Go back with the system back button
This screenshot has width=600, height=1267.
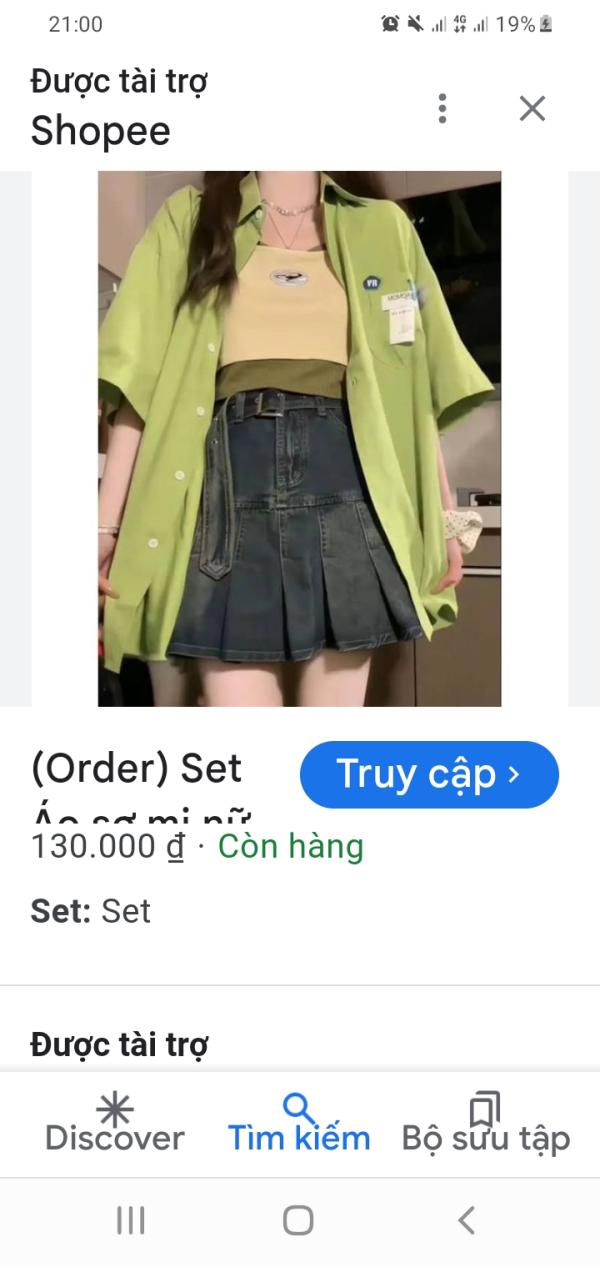(x=466, y=1220)
